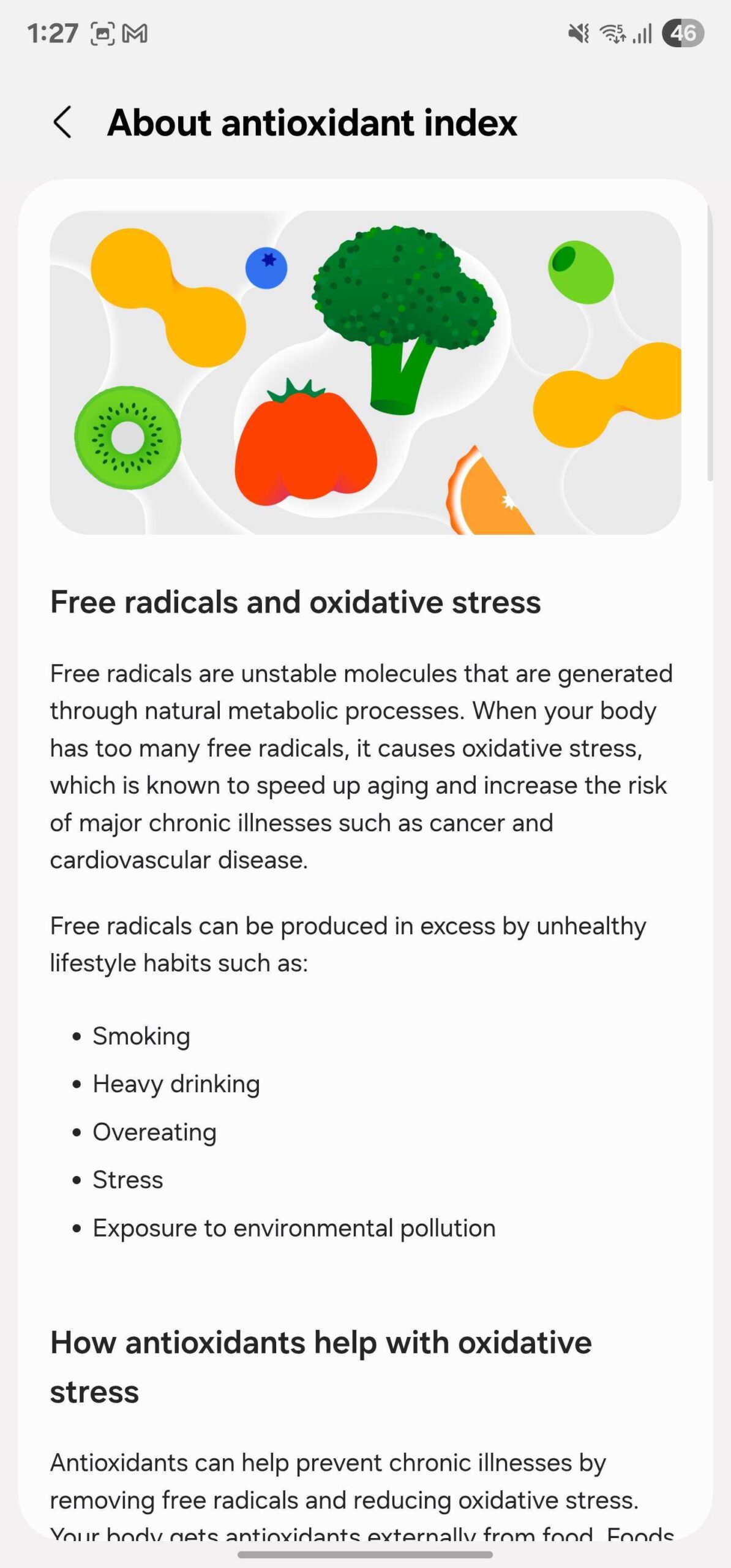Select the About antioxidant index title
The height and width of the screenshot is (1568, 731).
tap(311, 123)
